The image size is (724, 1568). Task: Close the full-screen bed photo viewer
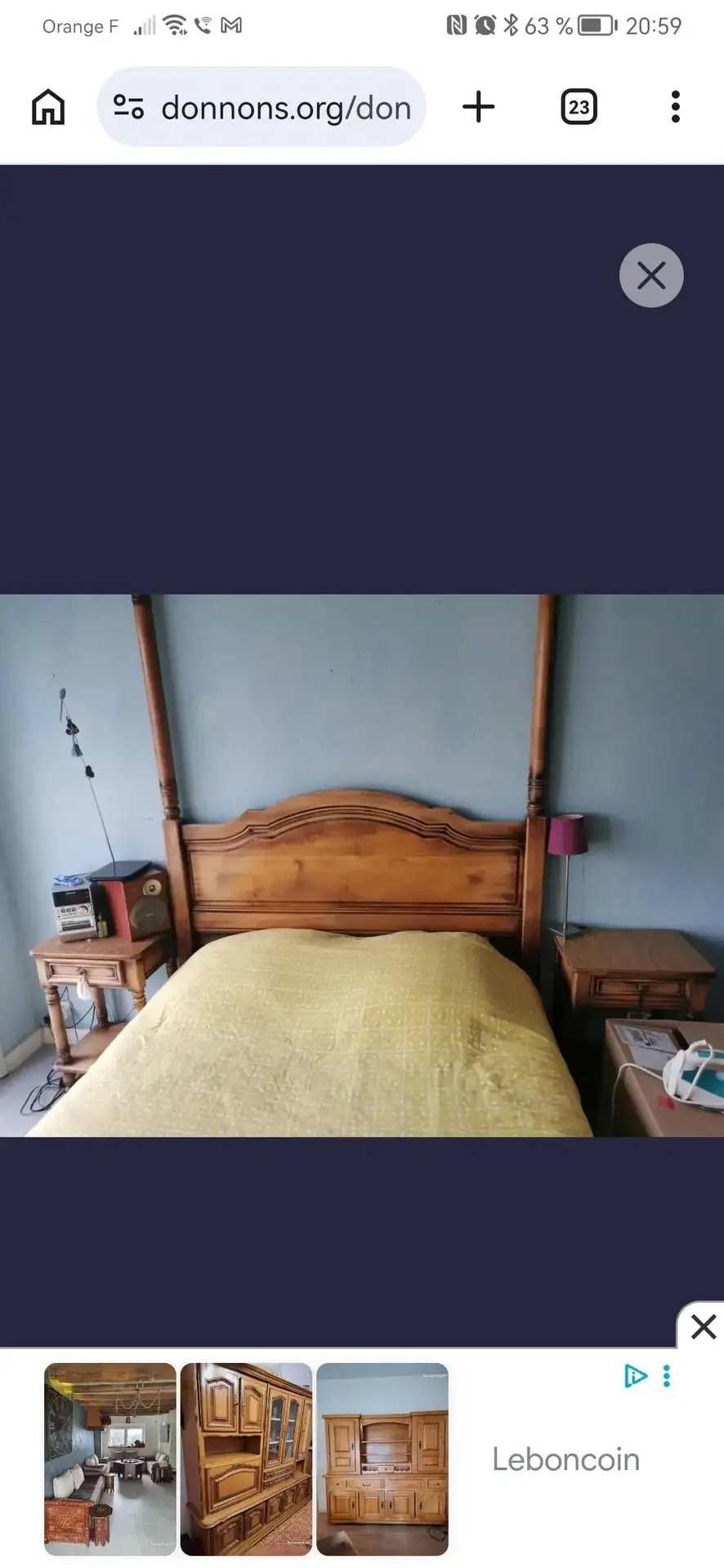(x=651, y=275)
